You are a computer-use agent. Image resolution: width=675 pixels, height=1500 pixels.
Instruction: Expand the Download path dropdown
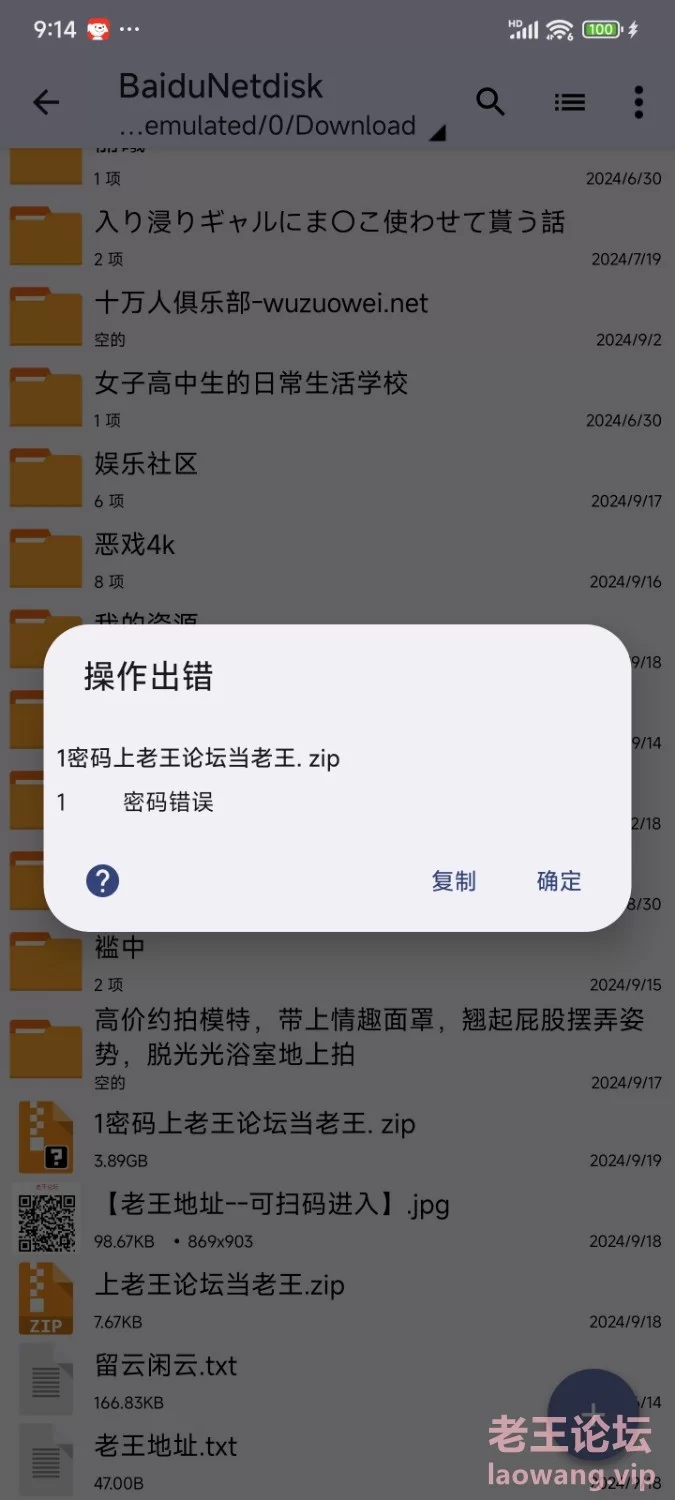[x=437, y=131]
